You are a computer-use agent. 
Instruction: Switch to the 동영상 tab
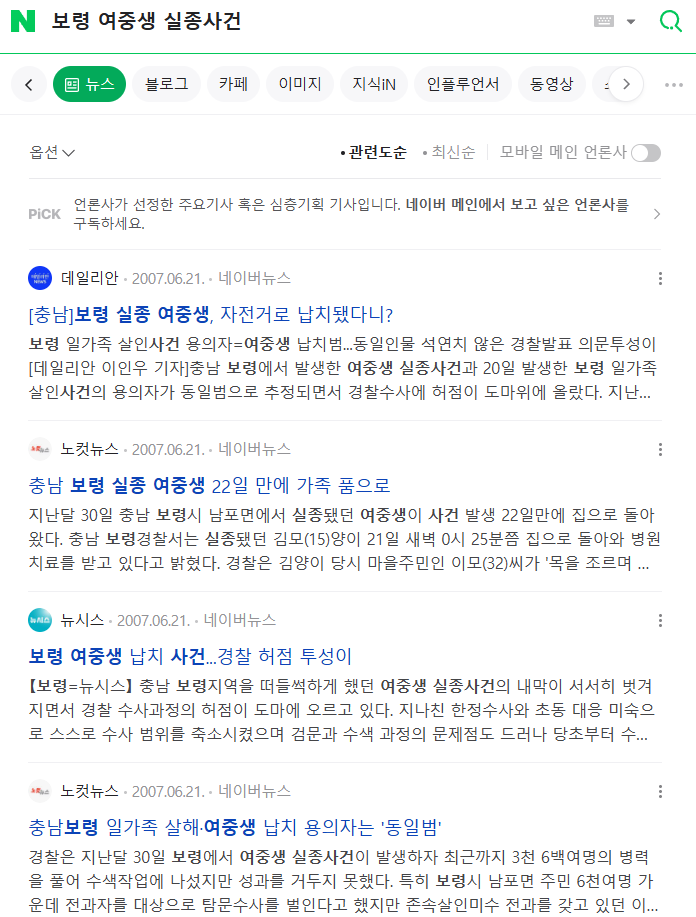551,84
